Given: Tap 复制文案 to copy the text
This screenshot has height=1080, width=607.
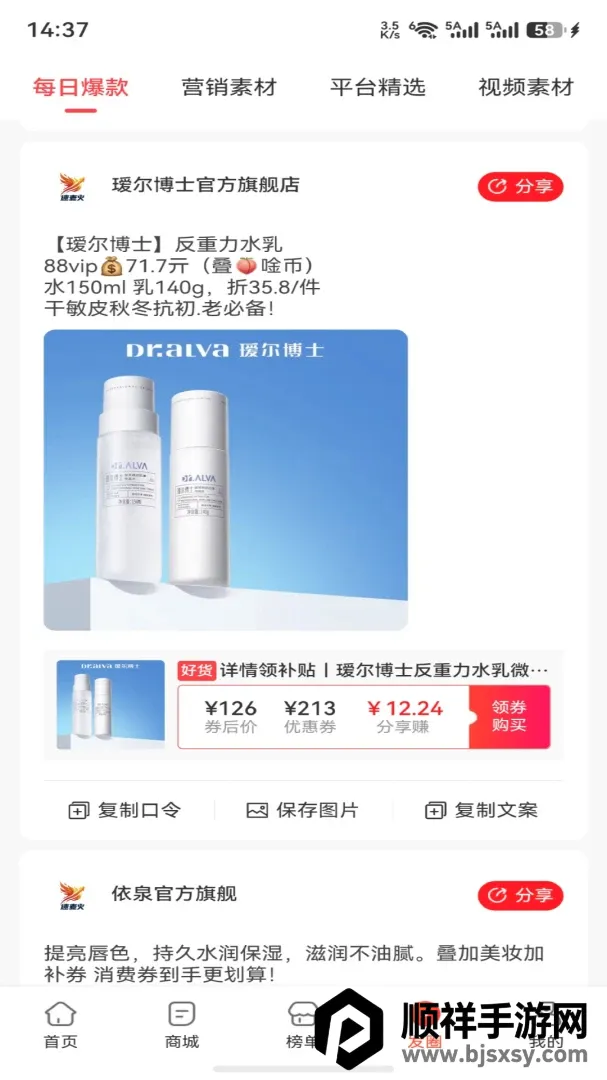Looking at the screenshot, I should (481, 810).
